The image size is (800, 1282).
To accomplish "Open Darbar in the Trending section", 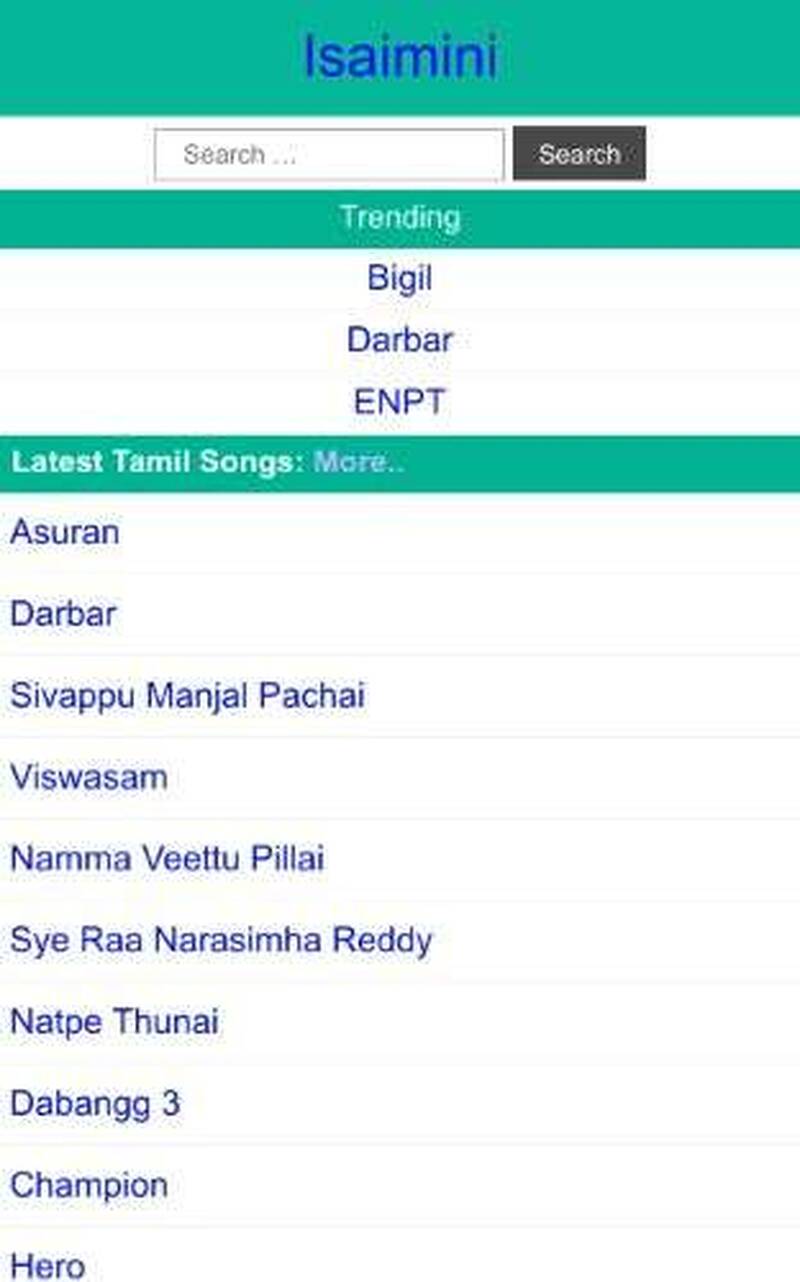I will click(400, 340).
